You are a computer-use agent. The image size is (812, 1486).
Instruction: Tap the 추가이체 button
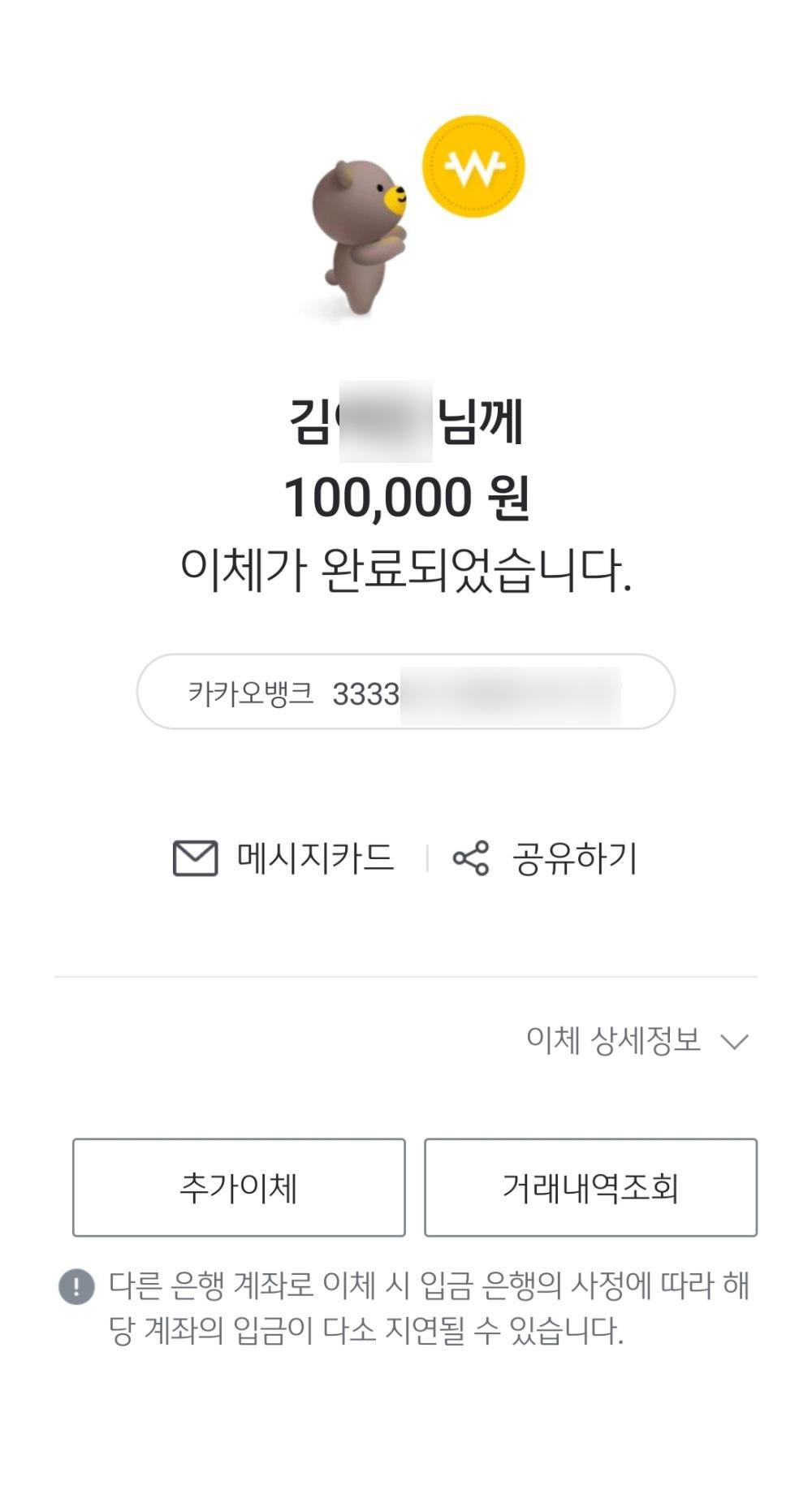point(239,1187)
